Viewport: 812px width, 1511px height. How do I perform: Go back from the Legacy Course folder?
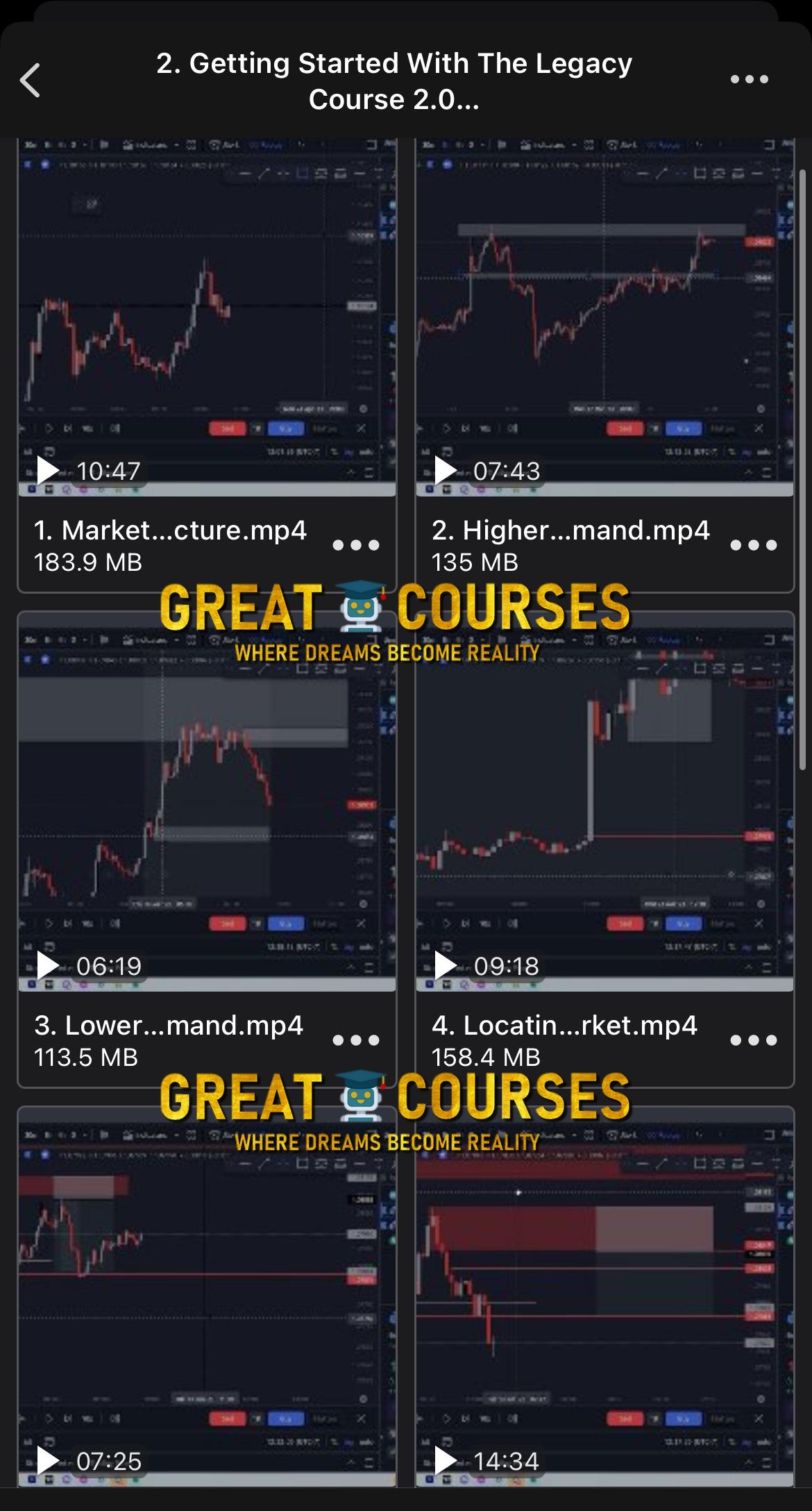(31, 81)
